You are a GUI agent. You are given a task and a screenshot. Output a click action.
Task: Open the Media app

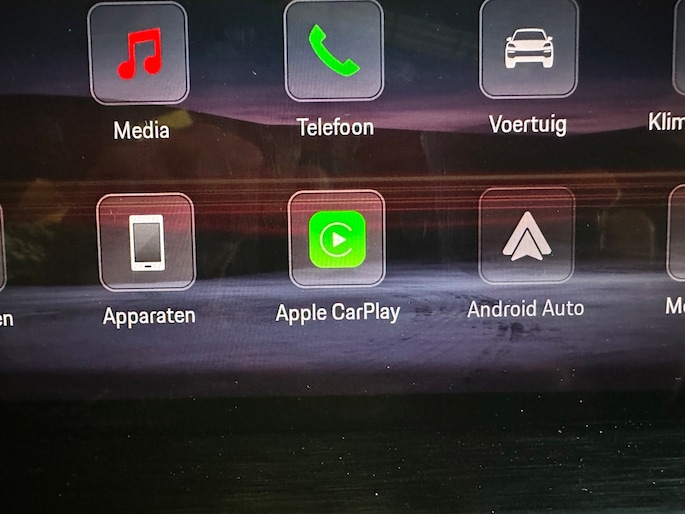(139, 54)
